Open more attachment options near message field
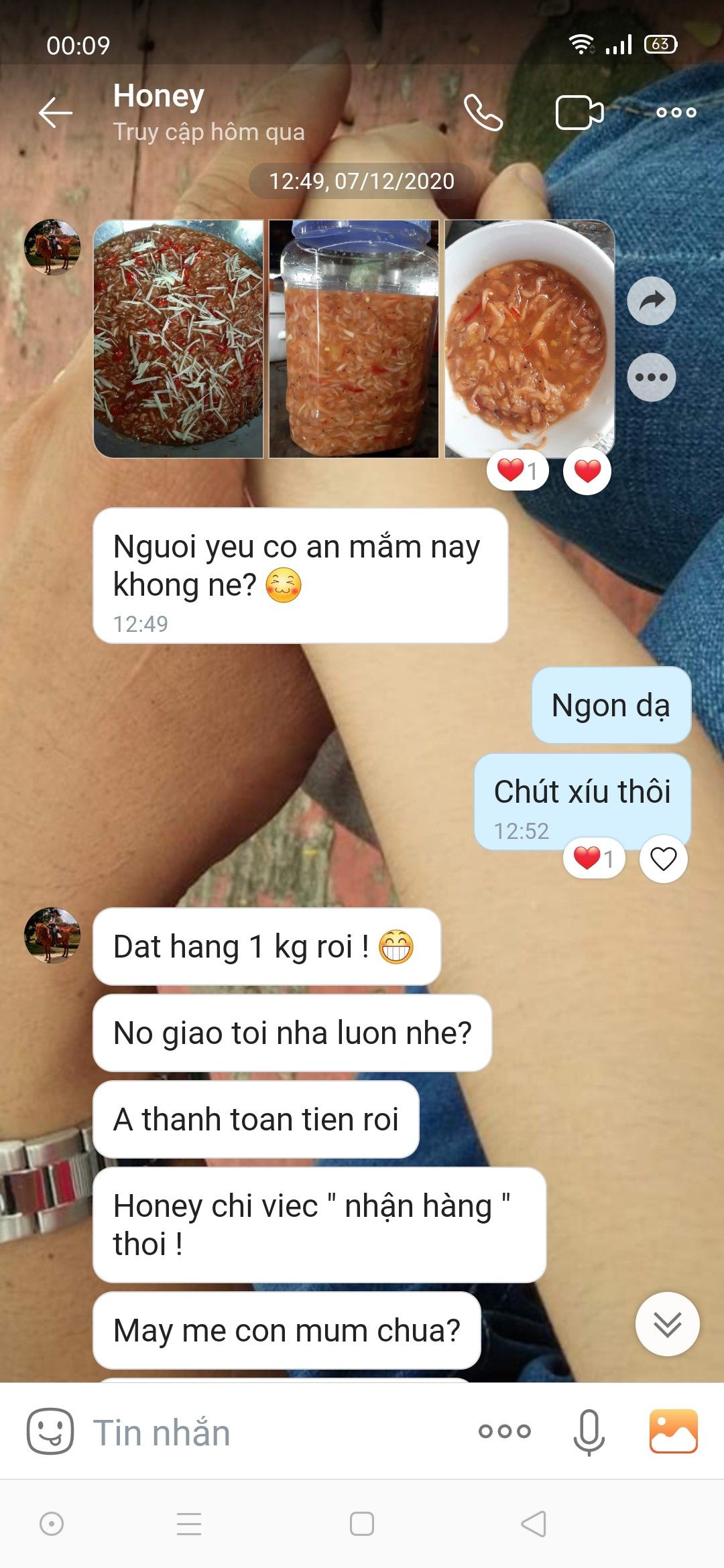This screenshot has height=1568, width=724. (x=505, y=1431)
